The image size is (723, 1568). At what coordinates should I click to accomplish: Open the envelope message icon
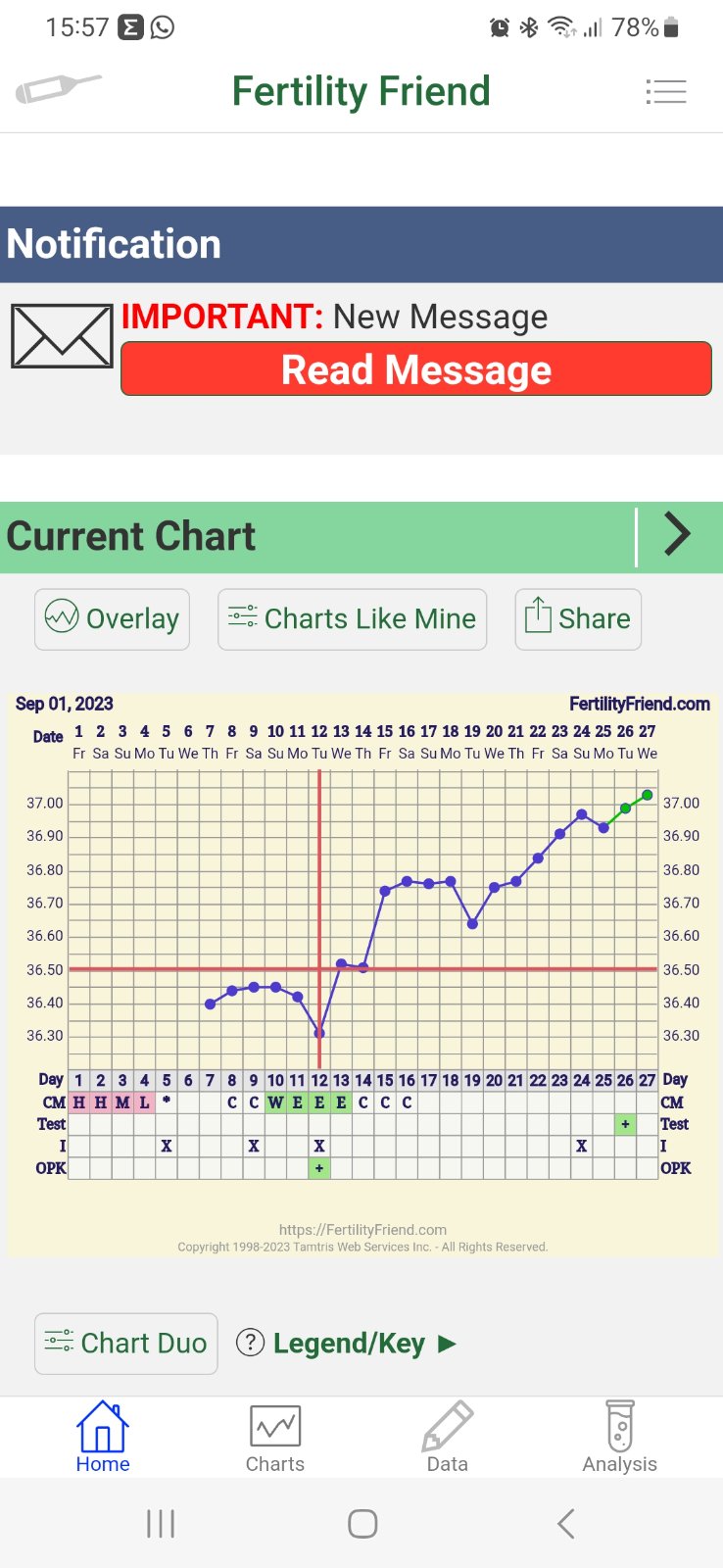coord(62,336)
